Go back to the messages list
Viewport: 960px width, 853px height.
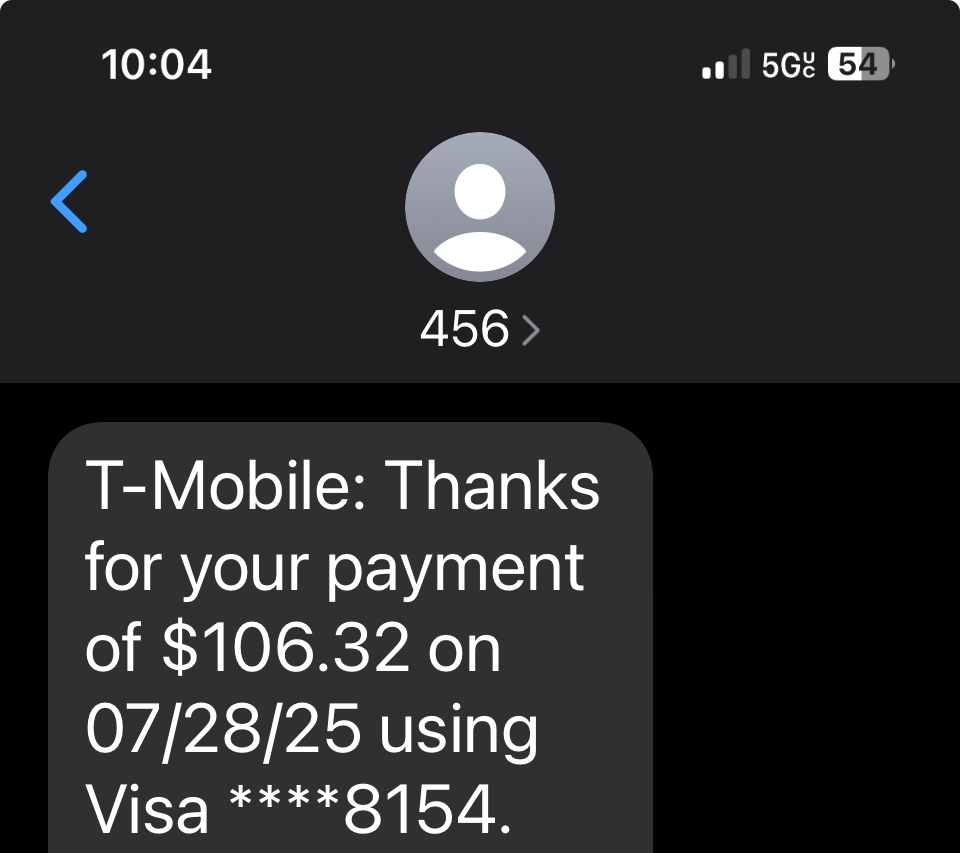point(69,201)
